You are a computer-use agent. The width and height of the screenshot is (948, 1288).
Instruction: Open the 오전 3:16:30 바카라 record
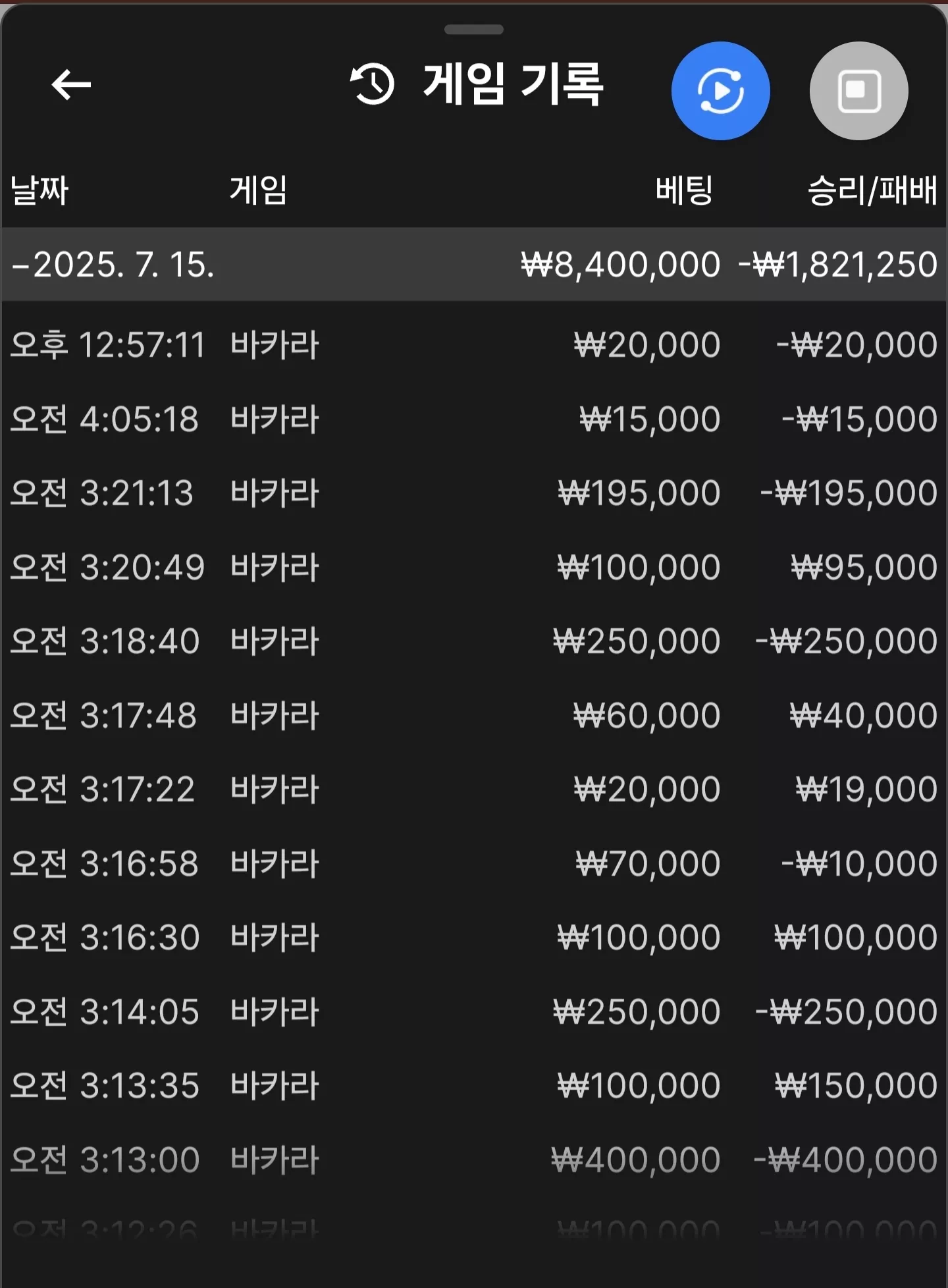click(474, 937)
